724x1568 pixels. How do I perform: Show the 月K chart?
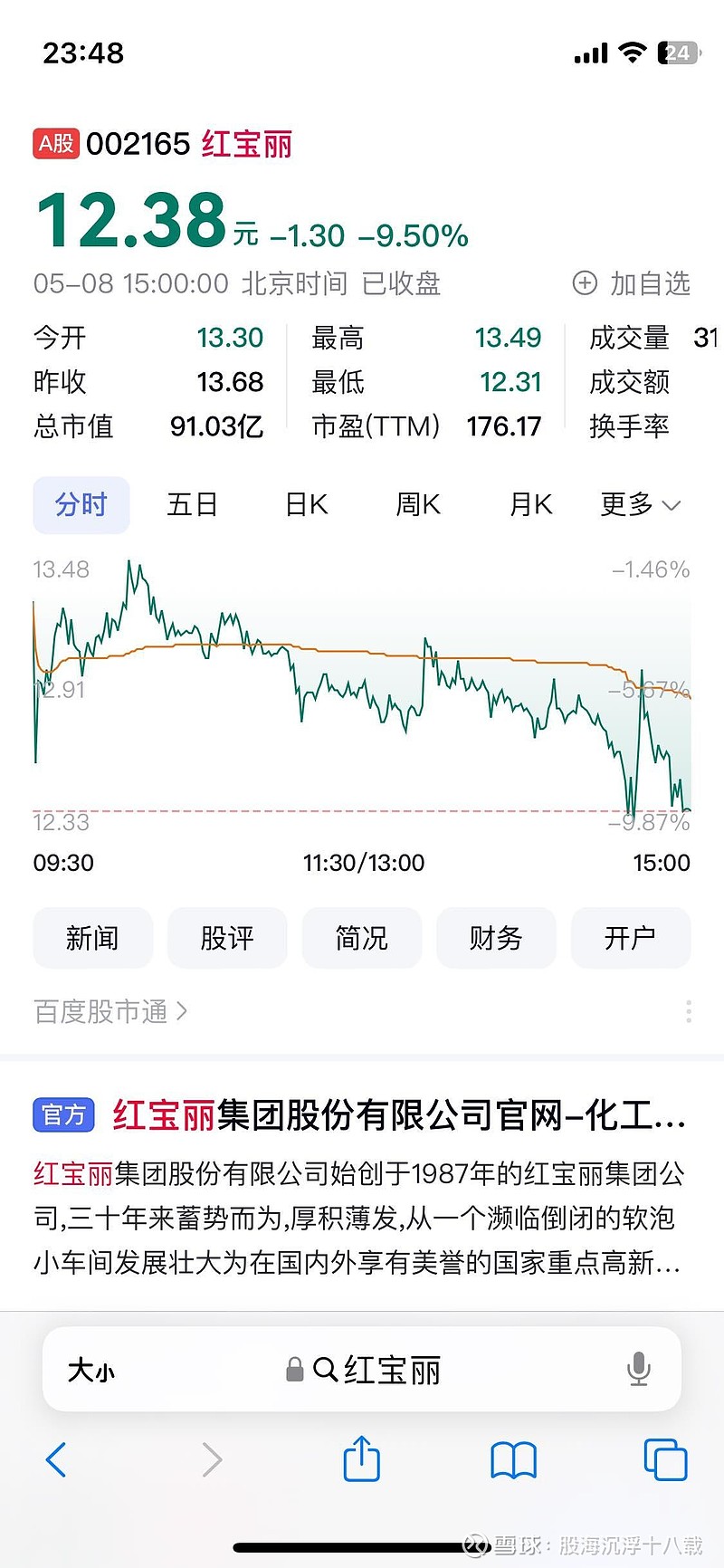point(530,504)
